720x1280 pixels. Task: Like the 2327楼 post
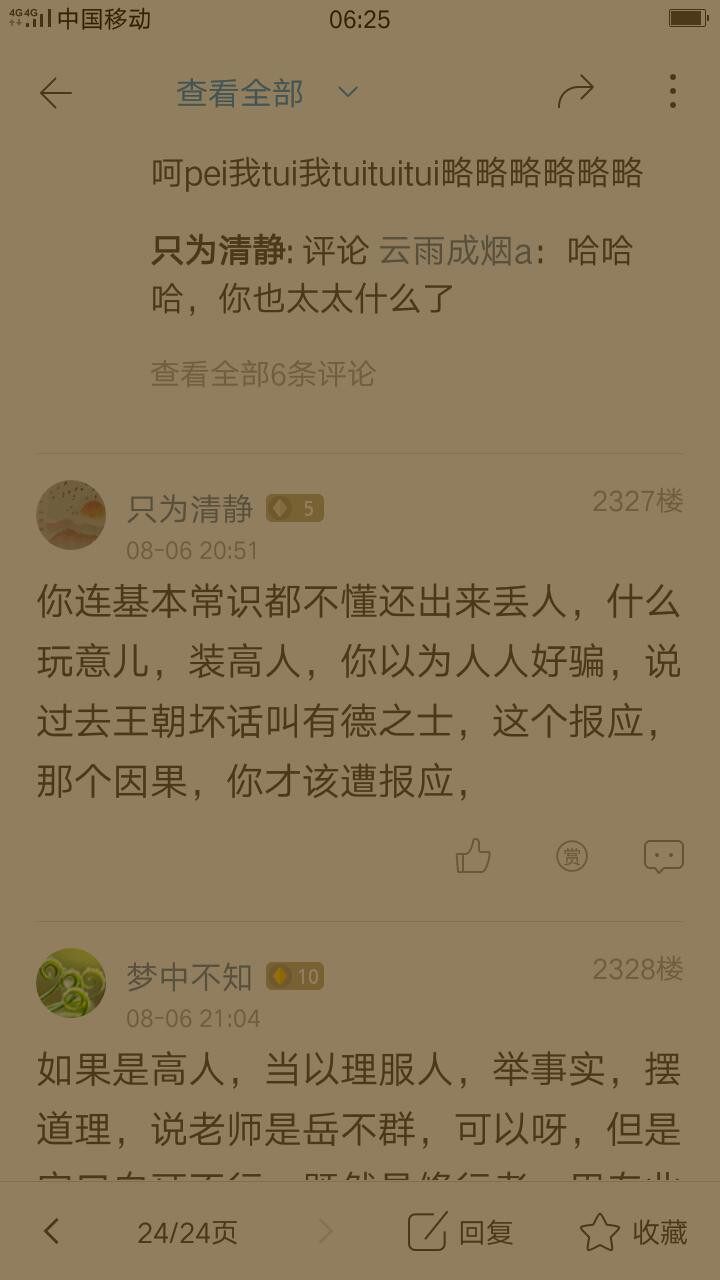[473, 856]
